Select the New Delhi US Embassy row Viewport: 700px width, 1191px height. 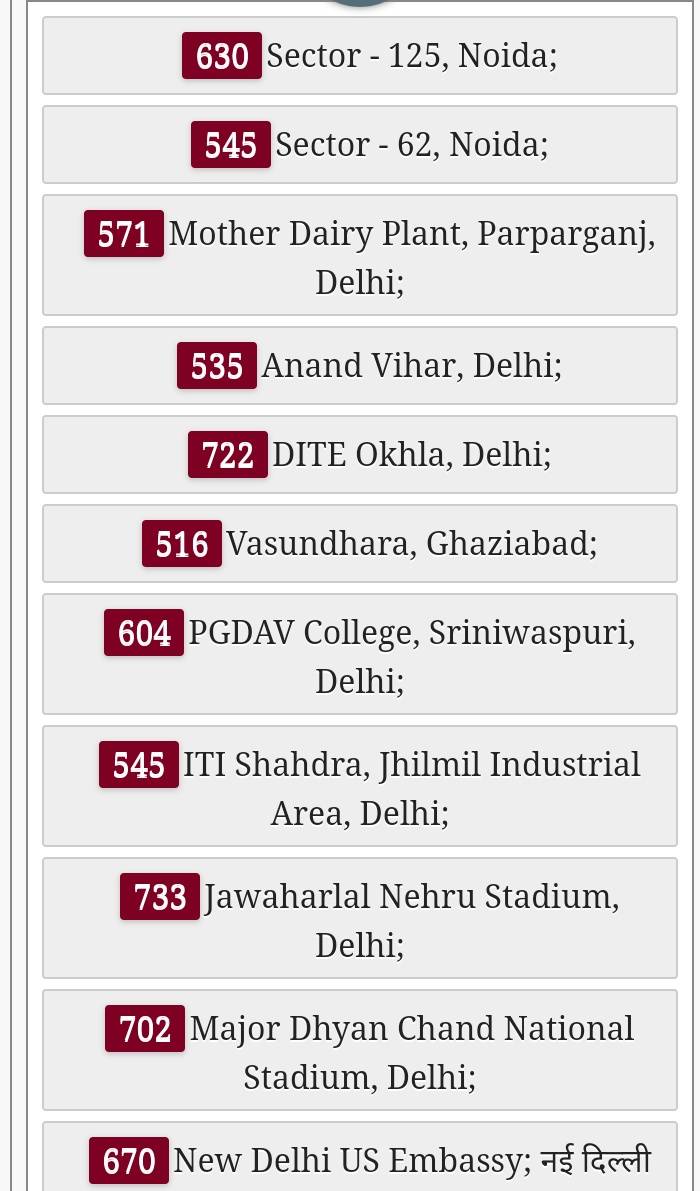click(x=360, y=1160)
